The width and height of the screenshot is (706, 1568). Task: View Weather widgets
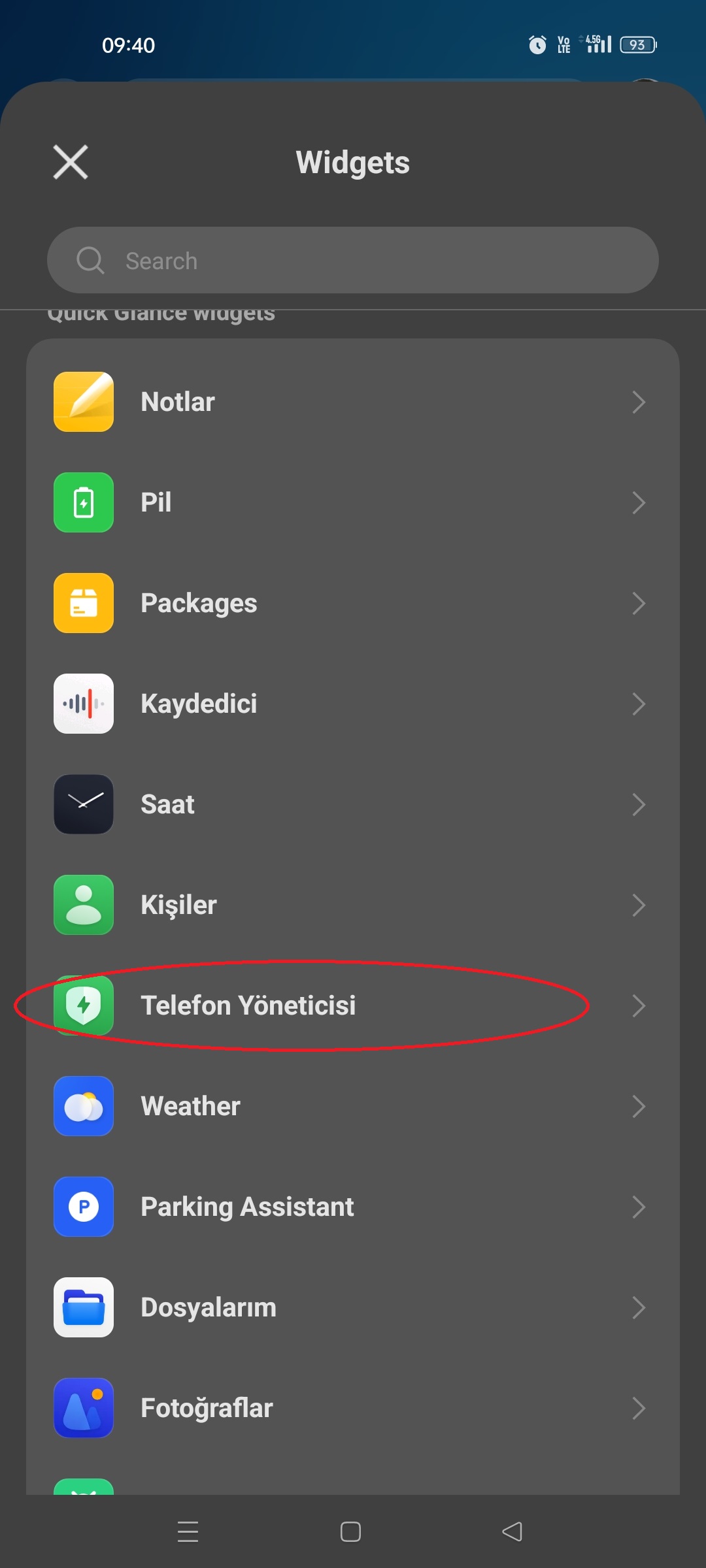point(353,1106)
